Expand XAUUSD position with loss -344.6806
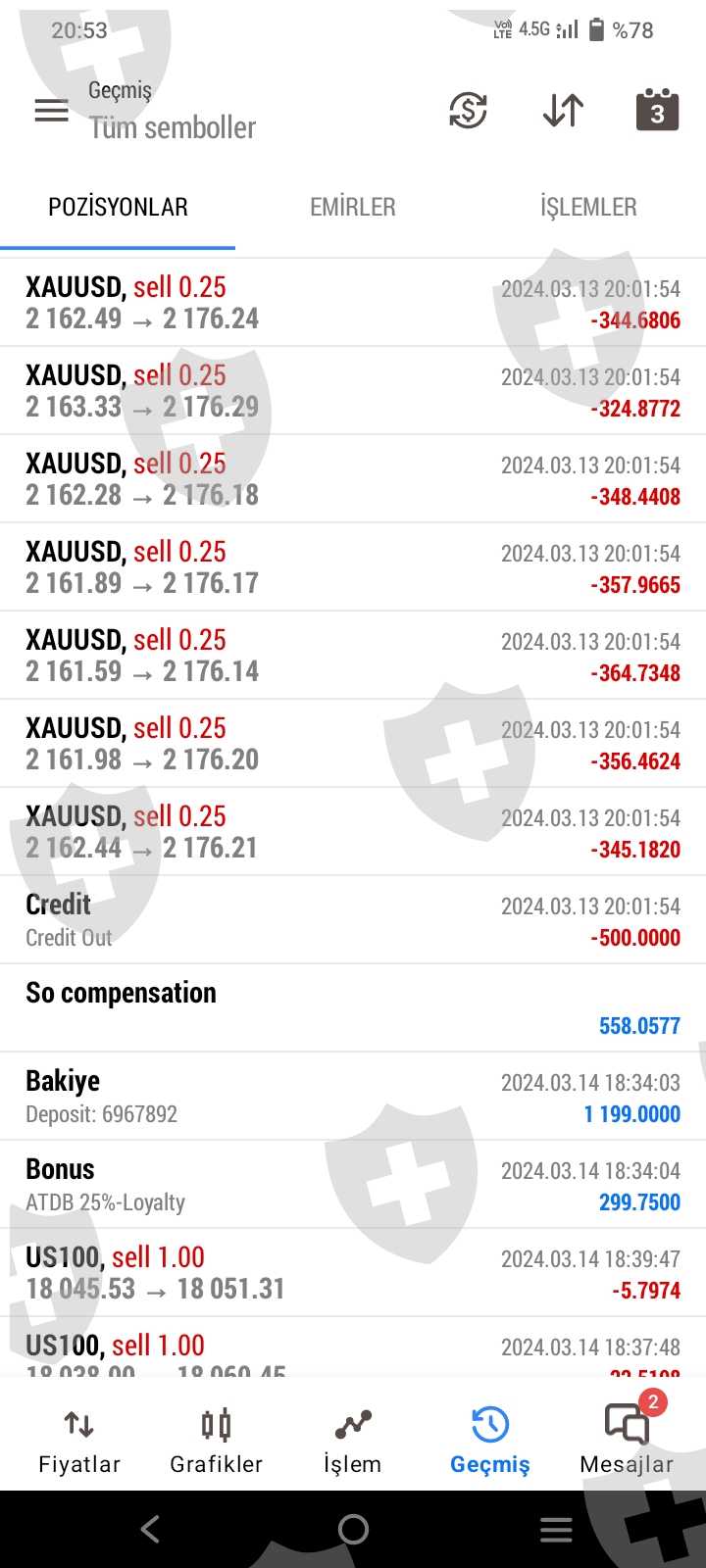 353,303
